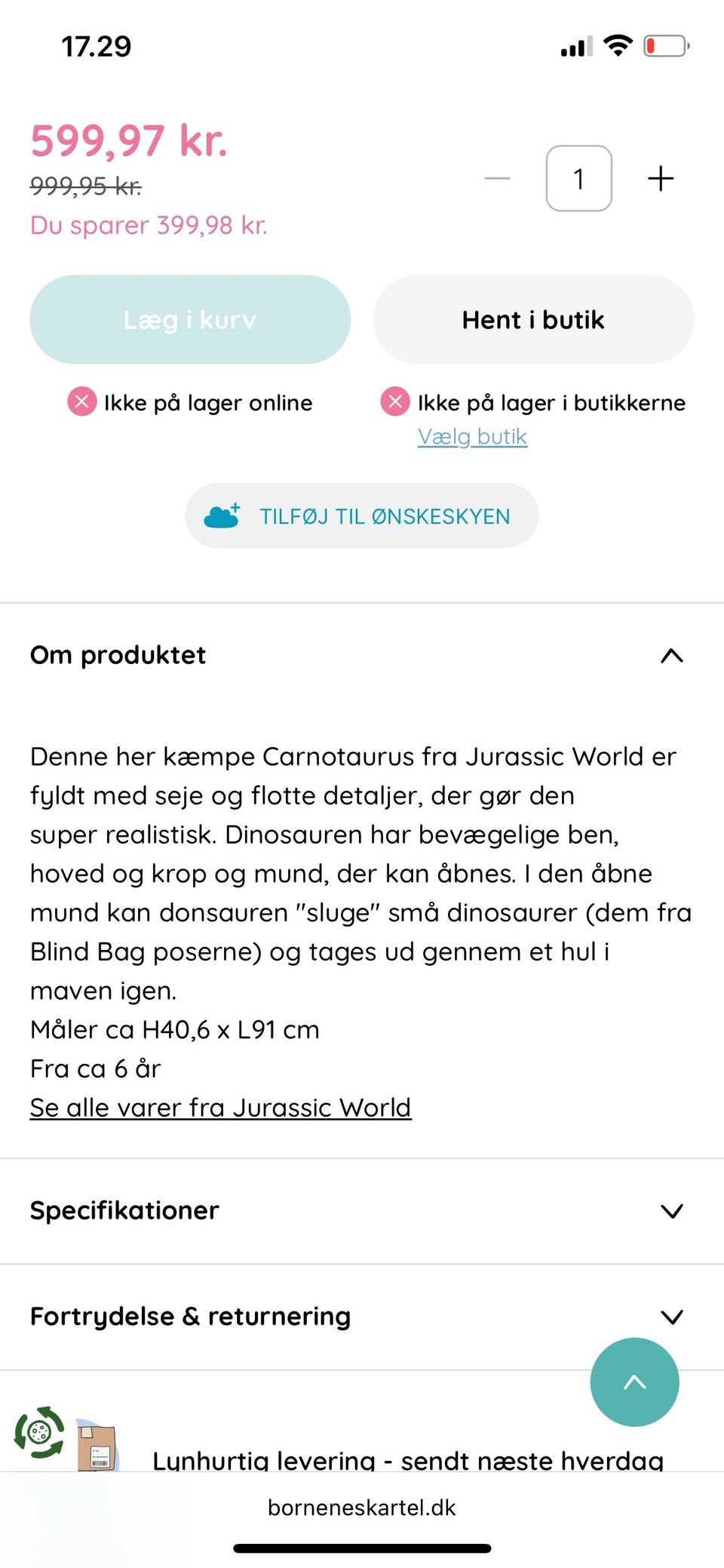
Task: Increase quantity with the plus button
Action: (661, 179)
